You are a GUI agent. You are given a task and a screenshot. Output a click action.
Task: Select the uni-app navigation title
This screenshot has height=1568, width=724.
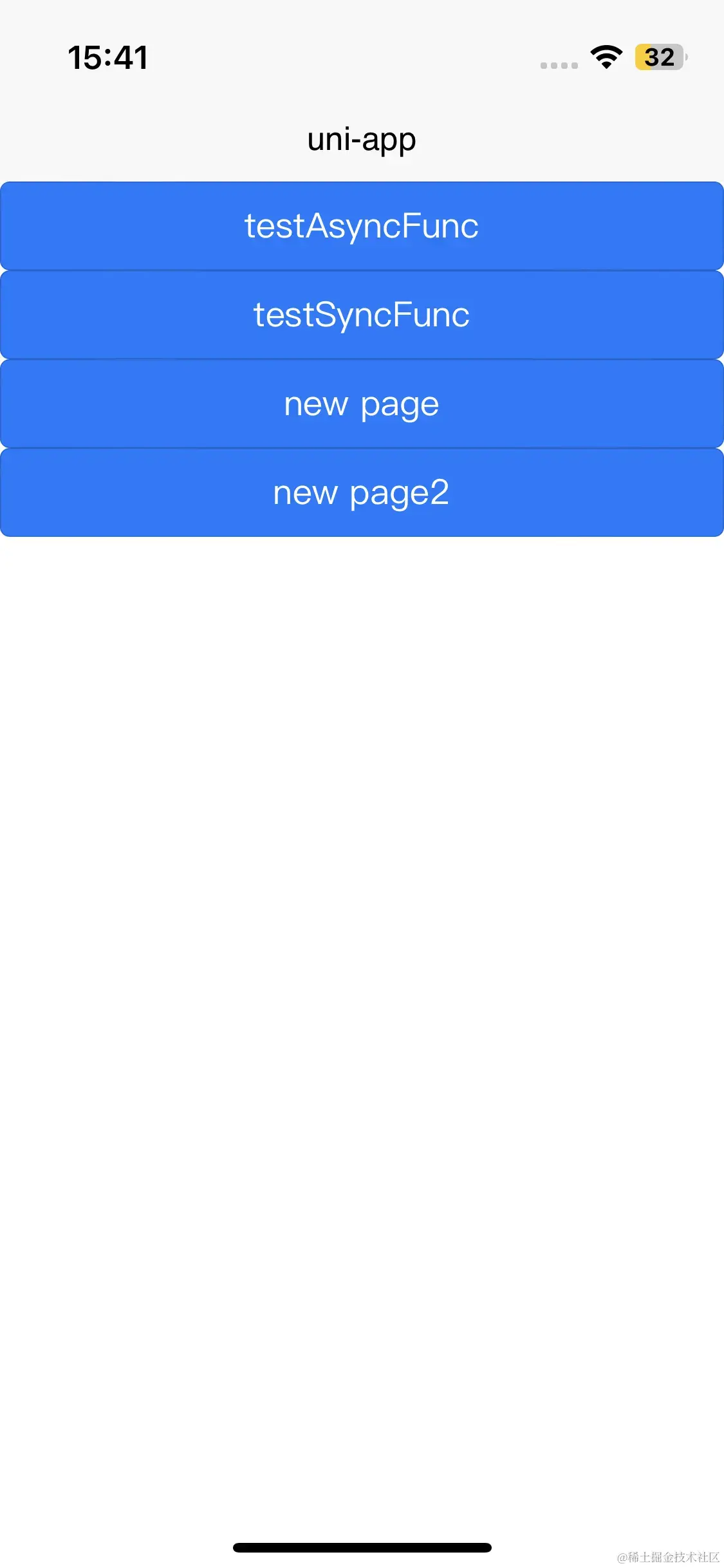pyautogui.click(x=362, y=138)
